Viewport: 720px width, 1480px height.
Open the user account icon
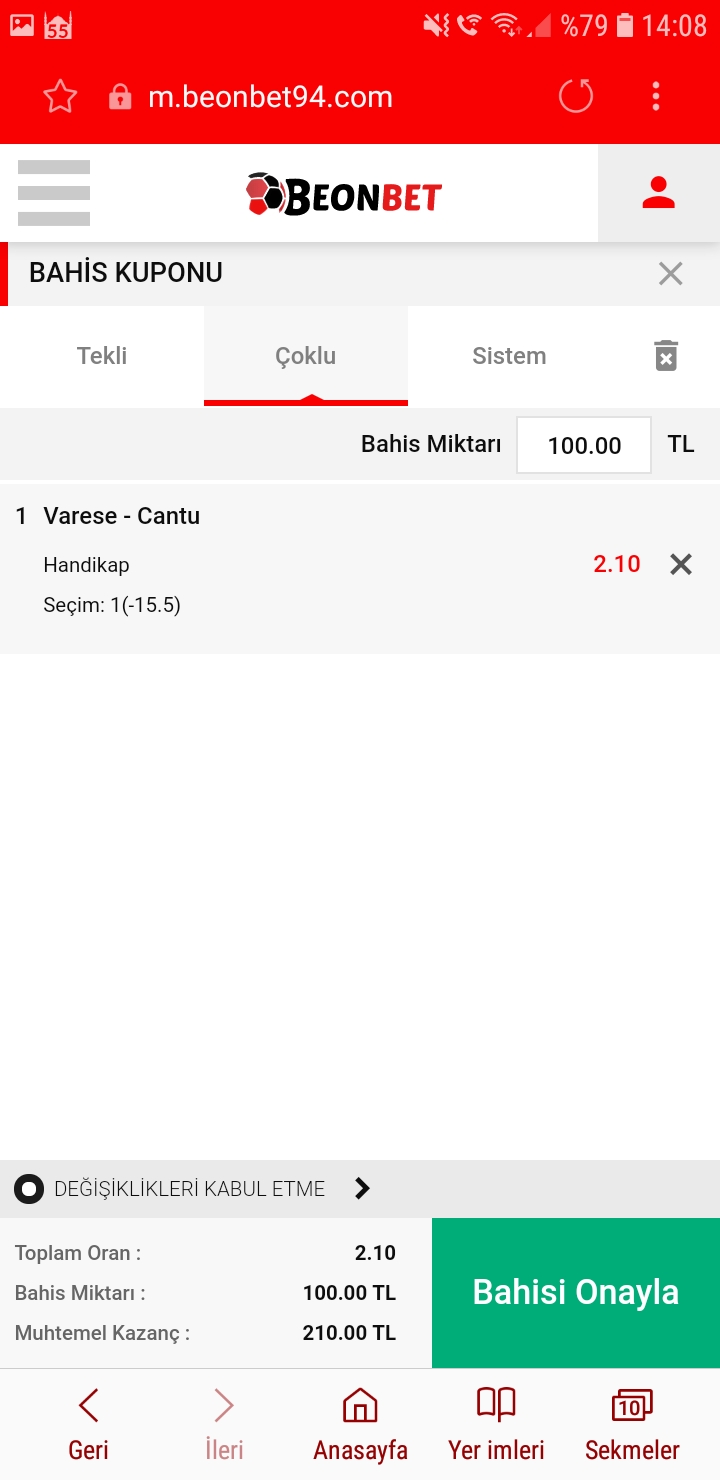[x=659, y=193]
